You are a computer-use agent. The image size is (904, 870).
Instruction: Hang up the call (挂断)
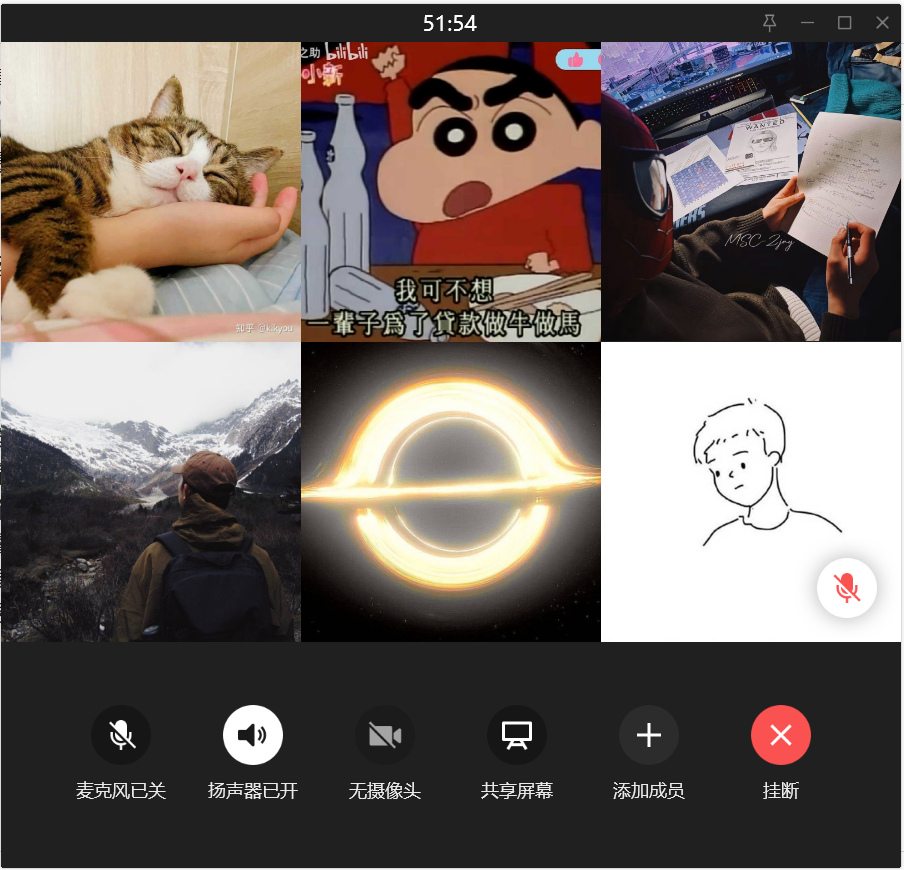(781, 735)
